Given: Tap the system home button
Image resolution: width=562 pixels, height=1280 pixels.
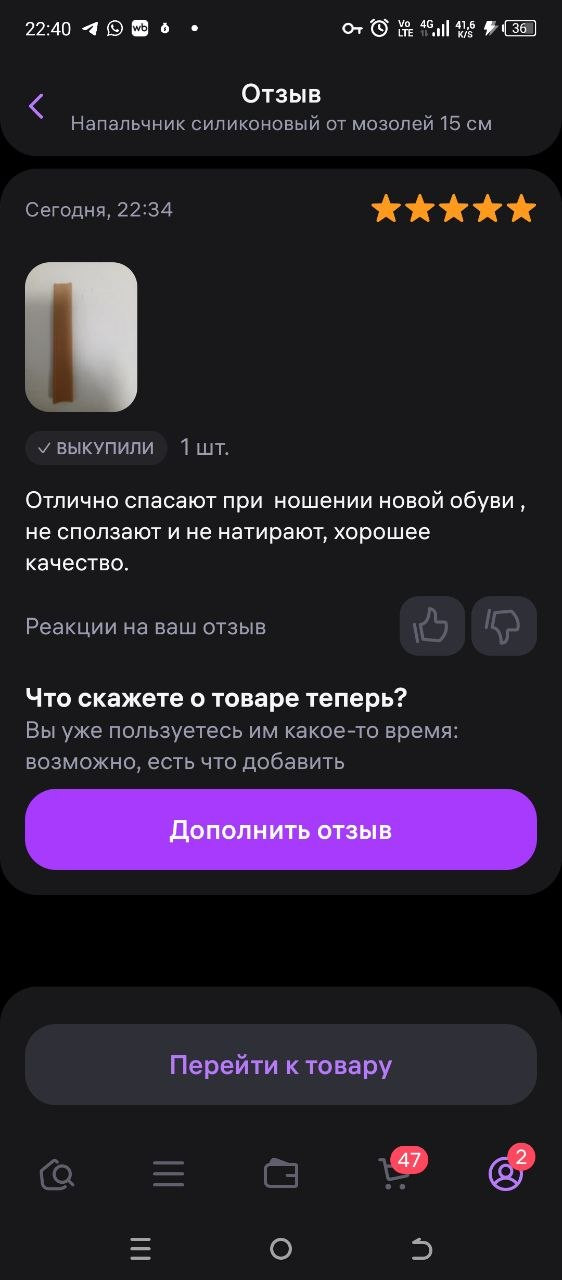Looking at the screenshot, I should point(281,1248).
